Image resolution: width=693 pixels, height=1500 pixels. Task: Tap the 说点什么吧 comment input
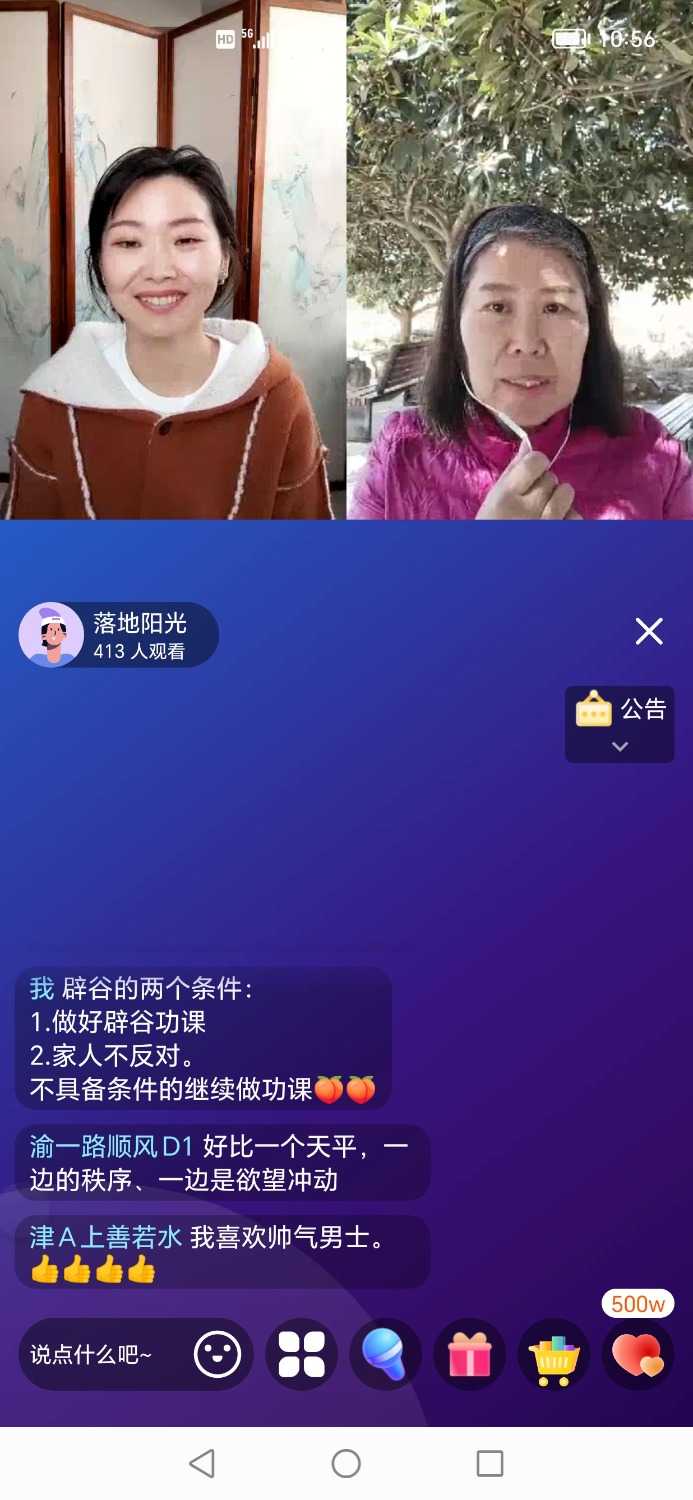click(100, 1355)
